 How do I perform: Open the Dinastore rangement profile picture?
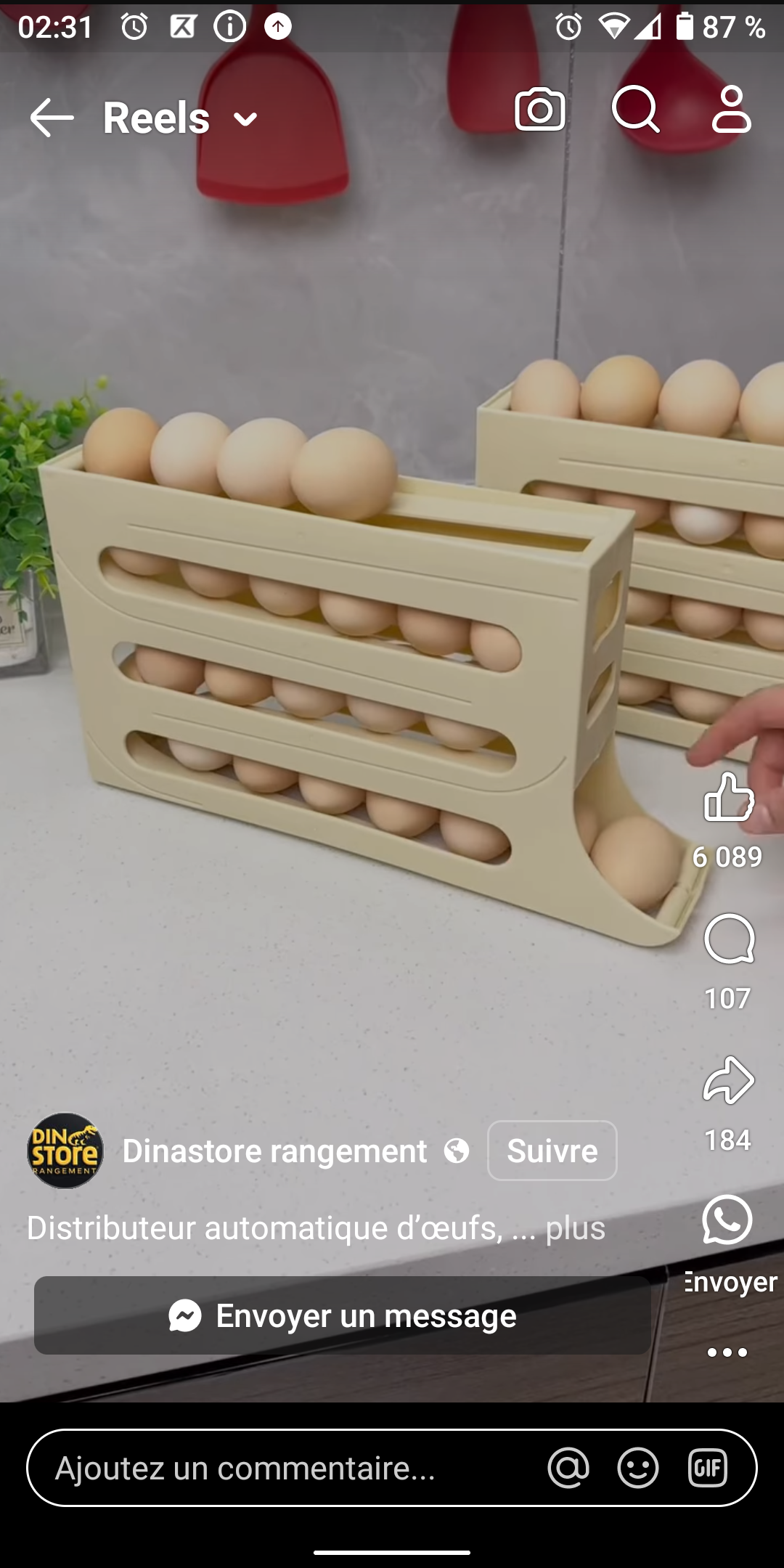[65, 1151]
